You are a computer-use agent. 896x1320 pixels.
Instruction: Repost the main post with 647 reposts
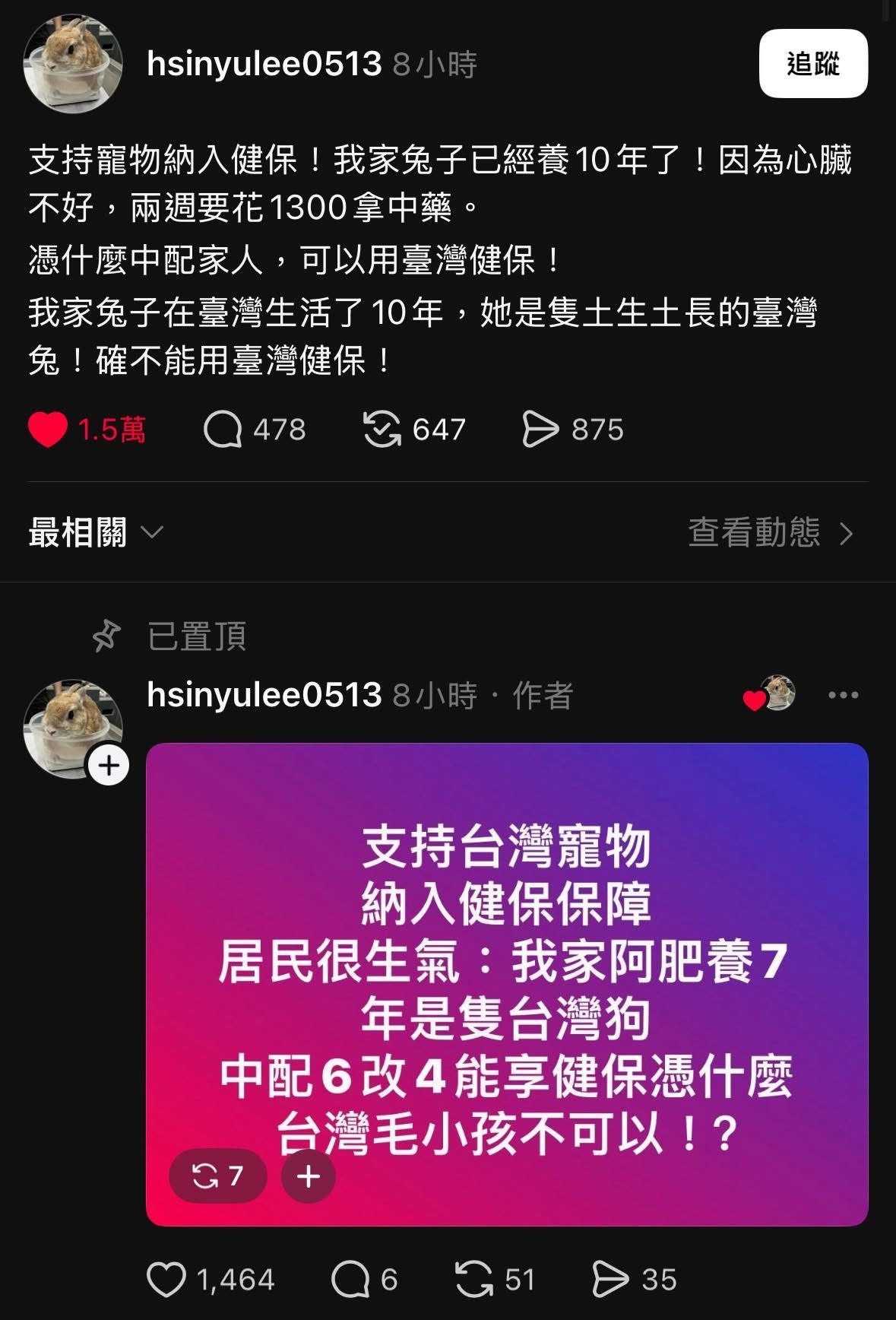pos(382,430)
